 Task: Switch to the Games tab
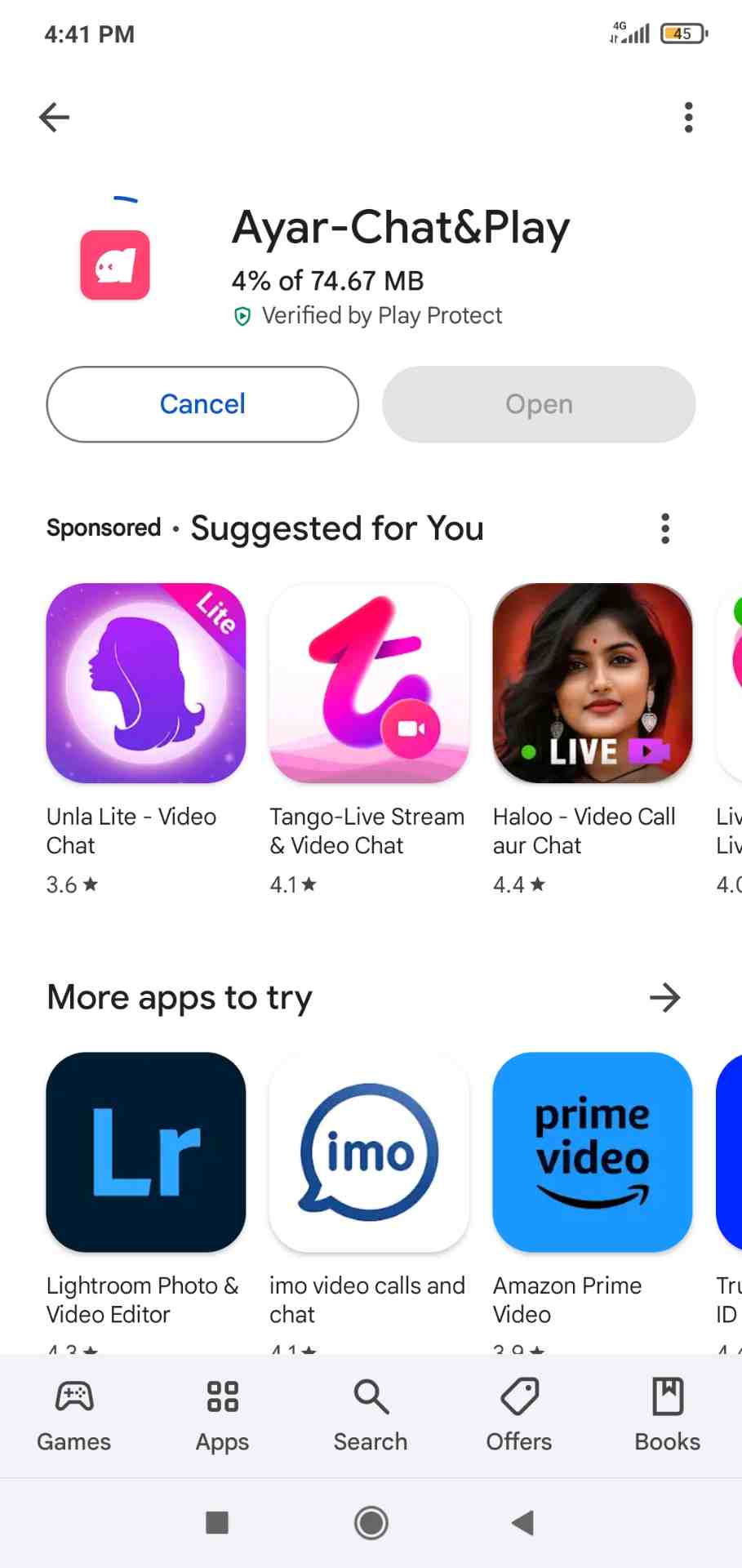[73, 1415]
